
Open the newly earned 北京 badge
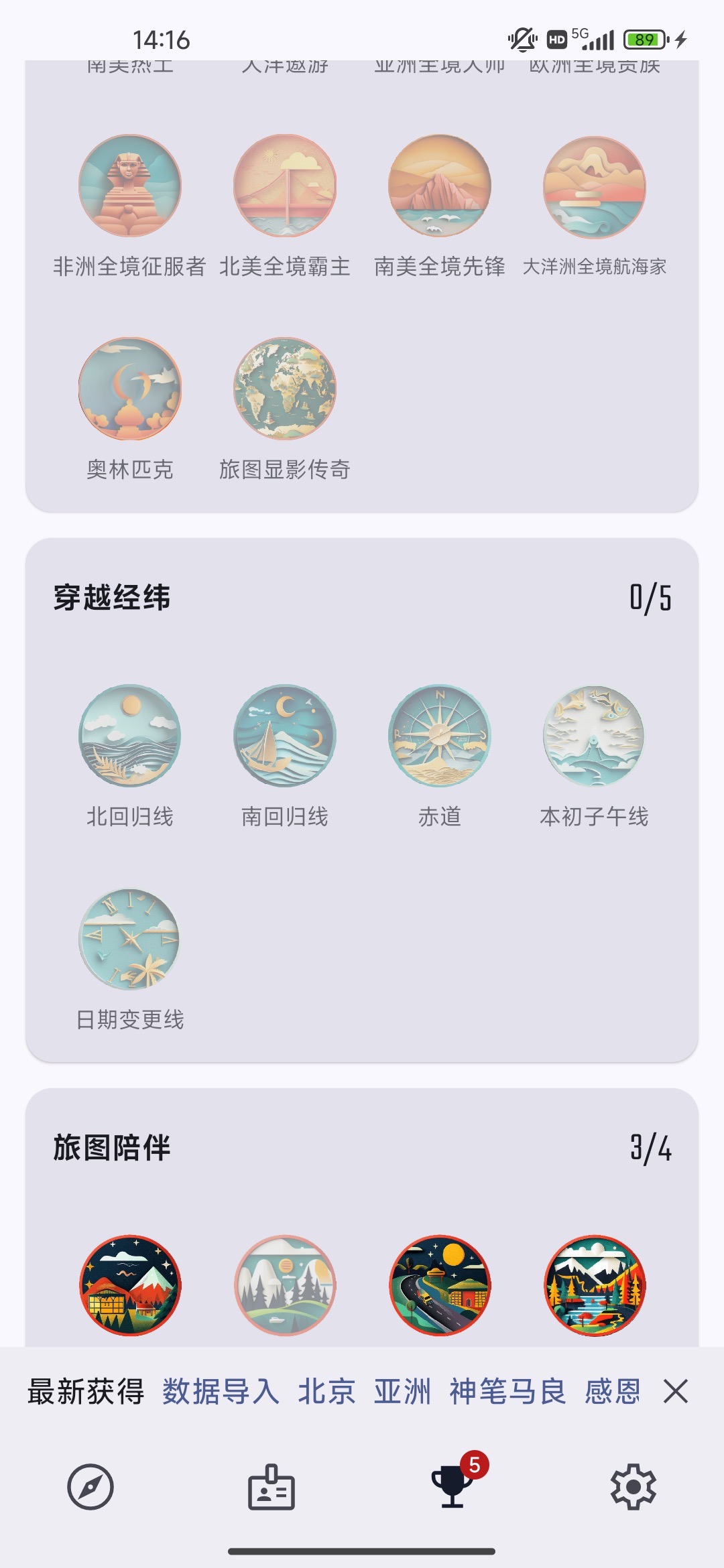click(x=326, y=1392)
